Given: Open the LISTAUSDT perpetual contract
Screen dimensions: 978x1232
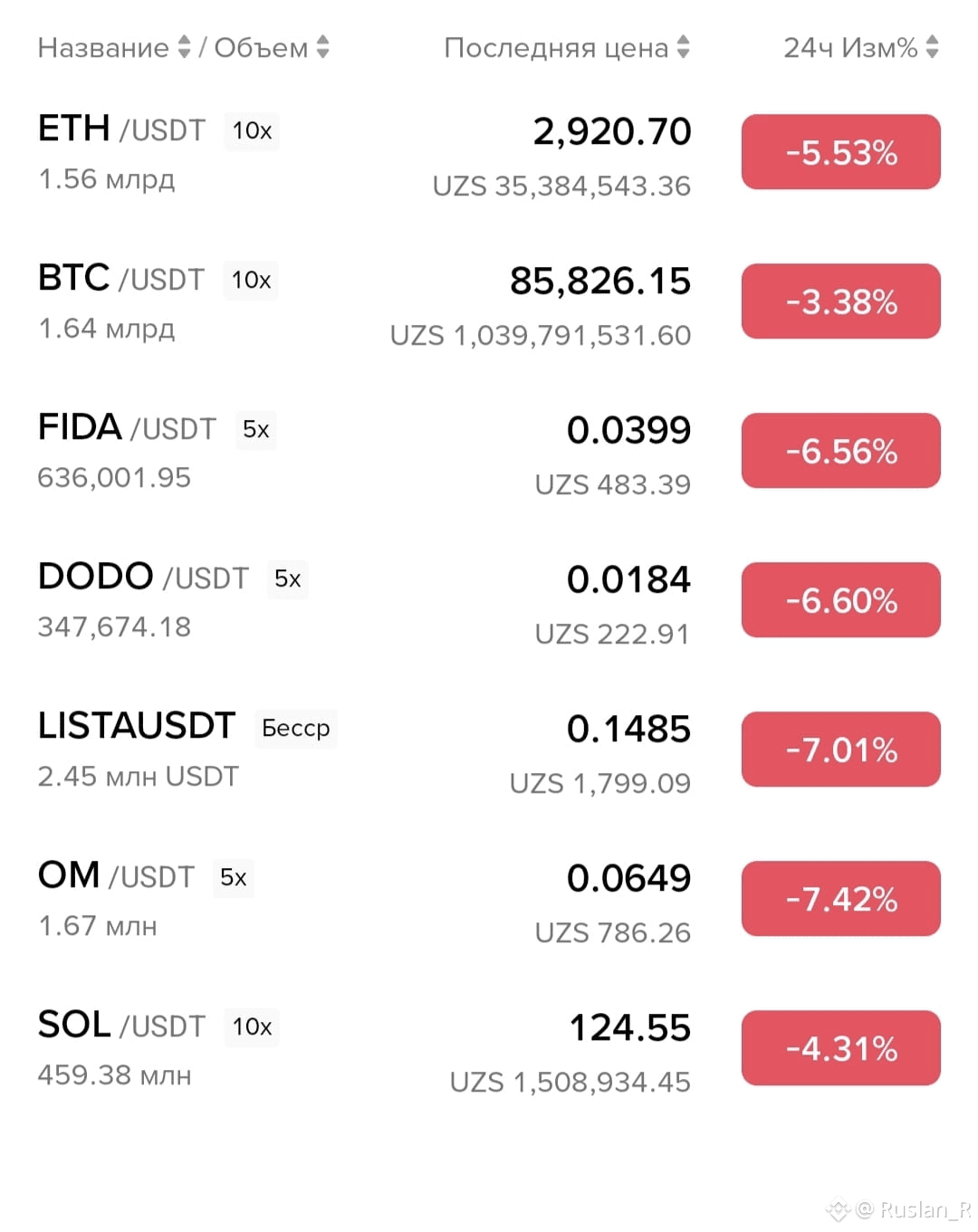Looking at the screenshot, I should (489, 750).
